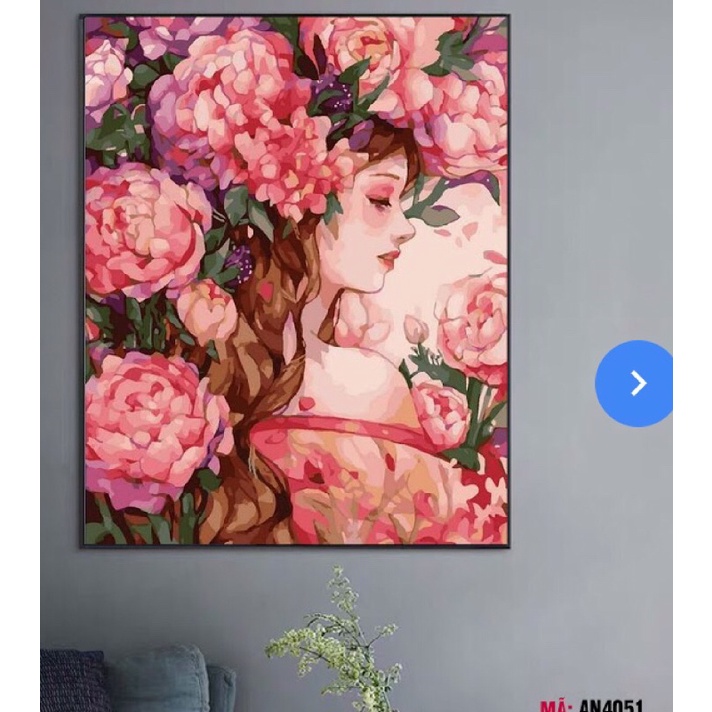This screenshot has height=712, width=712.
Task: Go to the next product image
Action: 636,383
